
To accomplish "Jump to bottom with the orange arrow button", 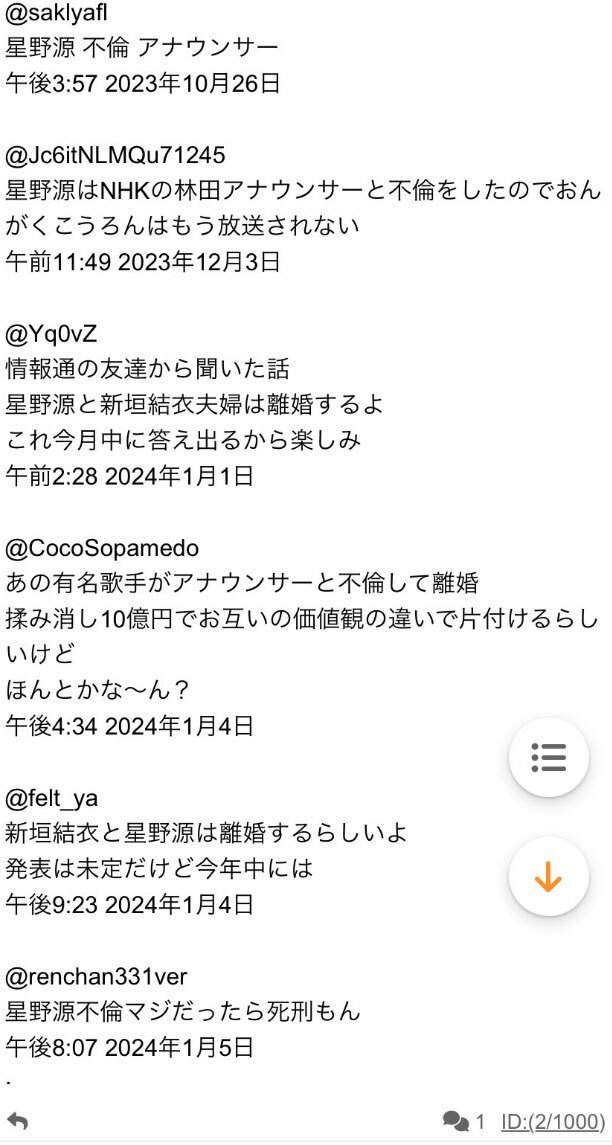I will (548, 876).
